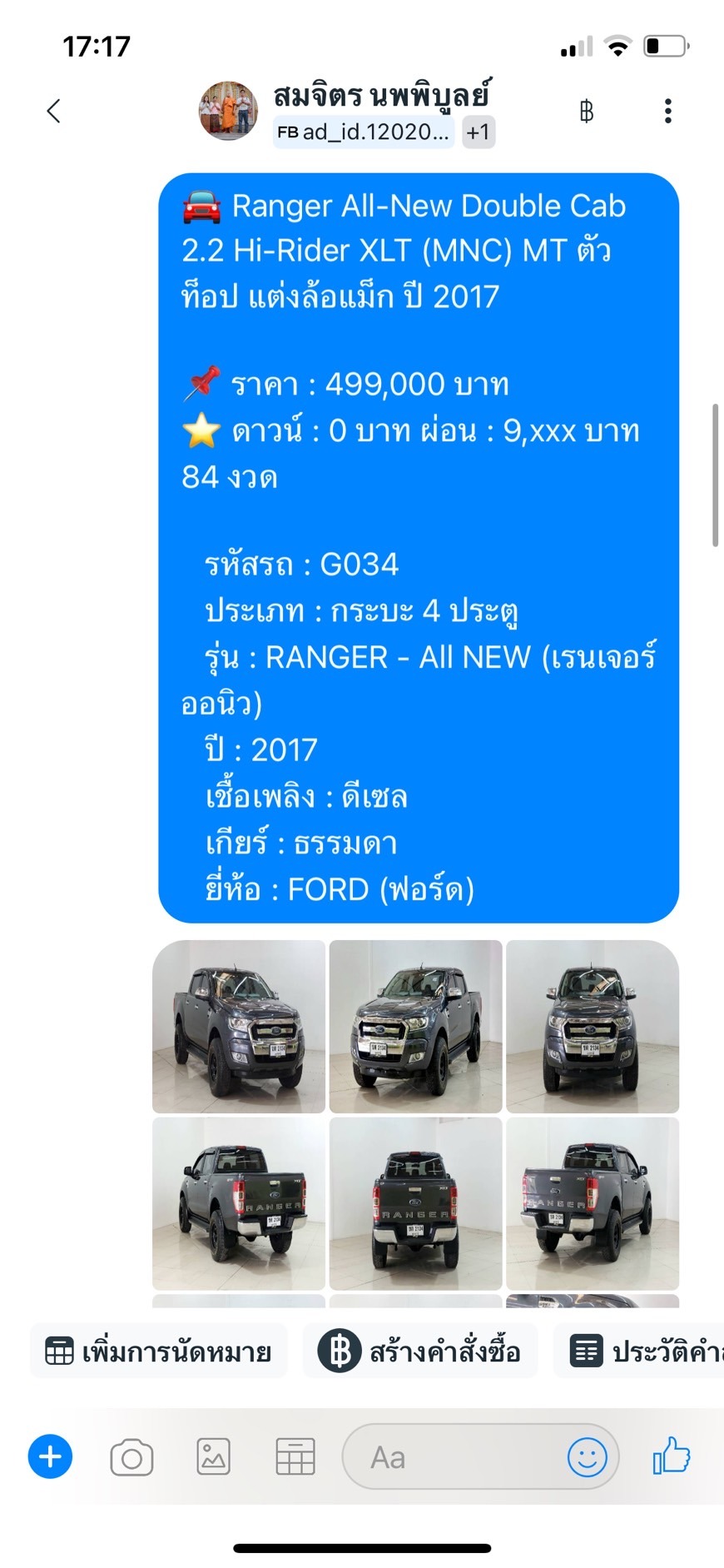Open the three-dot overflow menu
Viewport: 724px width, 1568px height.
pyautogui.click(x=667, y=111)
